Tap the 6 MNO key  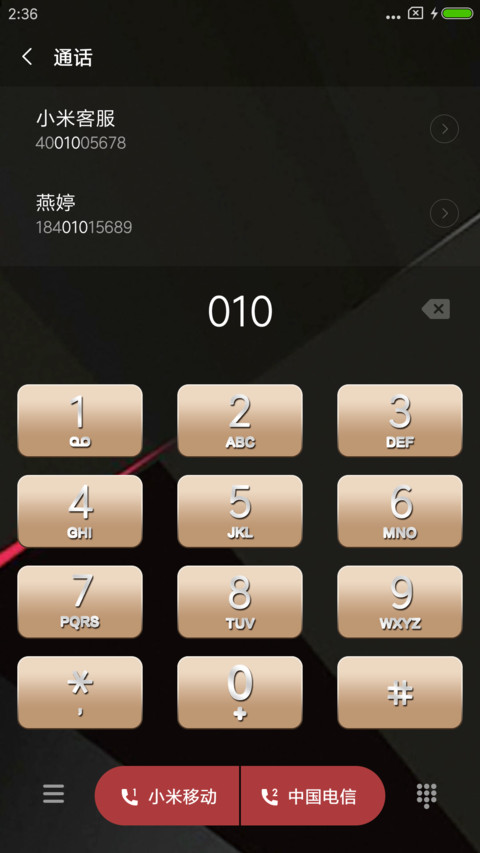[x=400, y=511]
